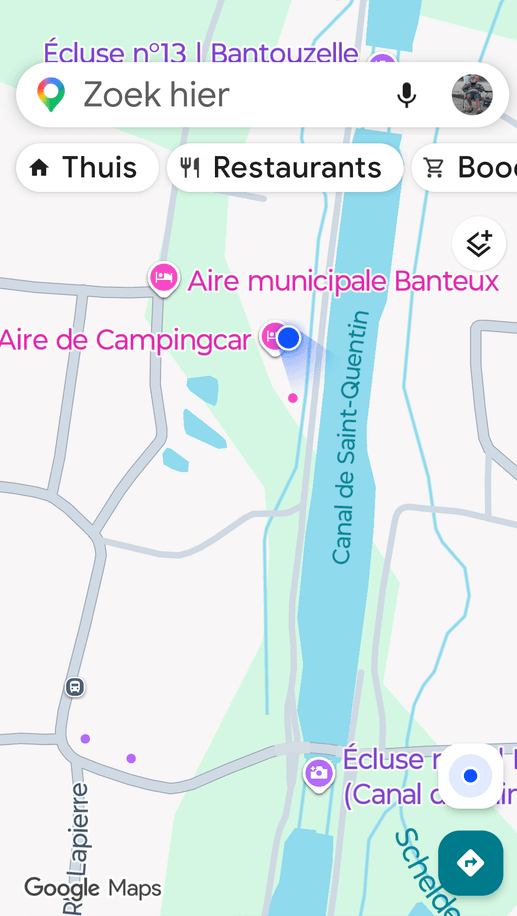Open the Aire municipale Banteux marker
This screenshot has height=916, width=517.
(x=164, y=279)
